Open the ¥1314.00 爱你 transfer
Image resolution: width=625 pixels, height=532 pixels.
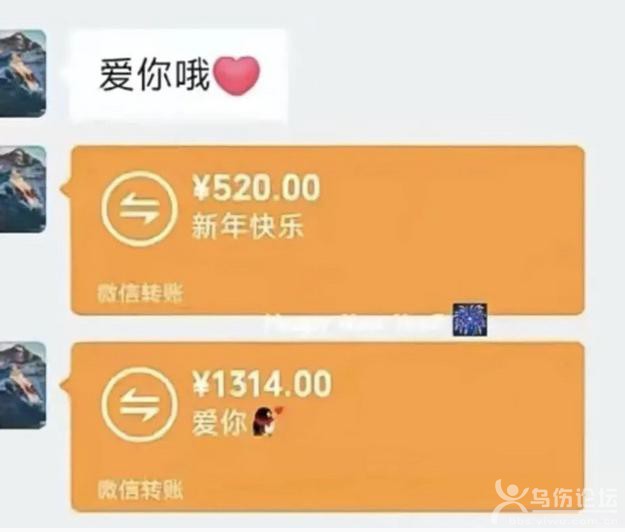pos(326,426)
